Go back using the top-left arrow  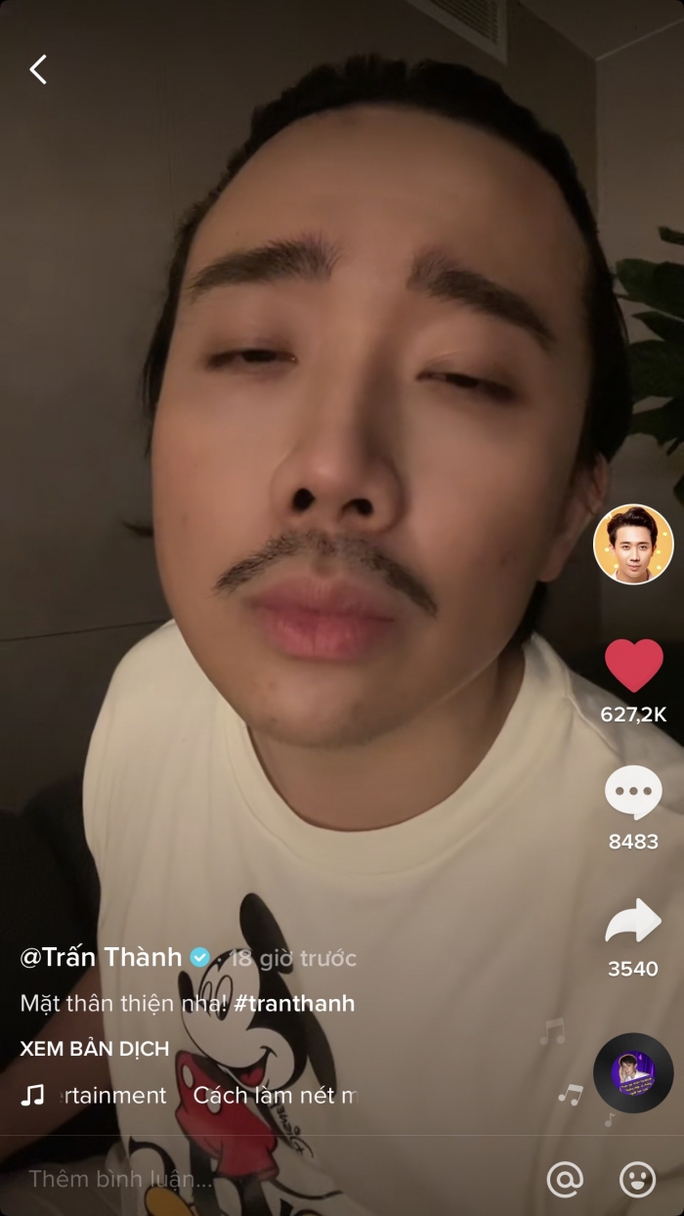tap(38, 69)
